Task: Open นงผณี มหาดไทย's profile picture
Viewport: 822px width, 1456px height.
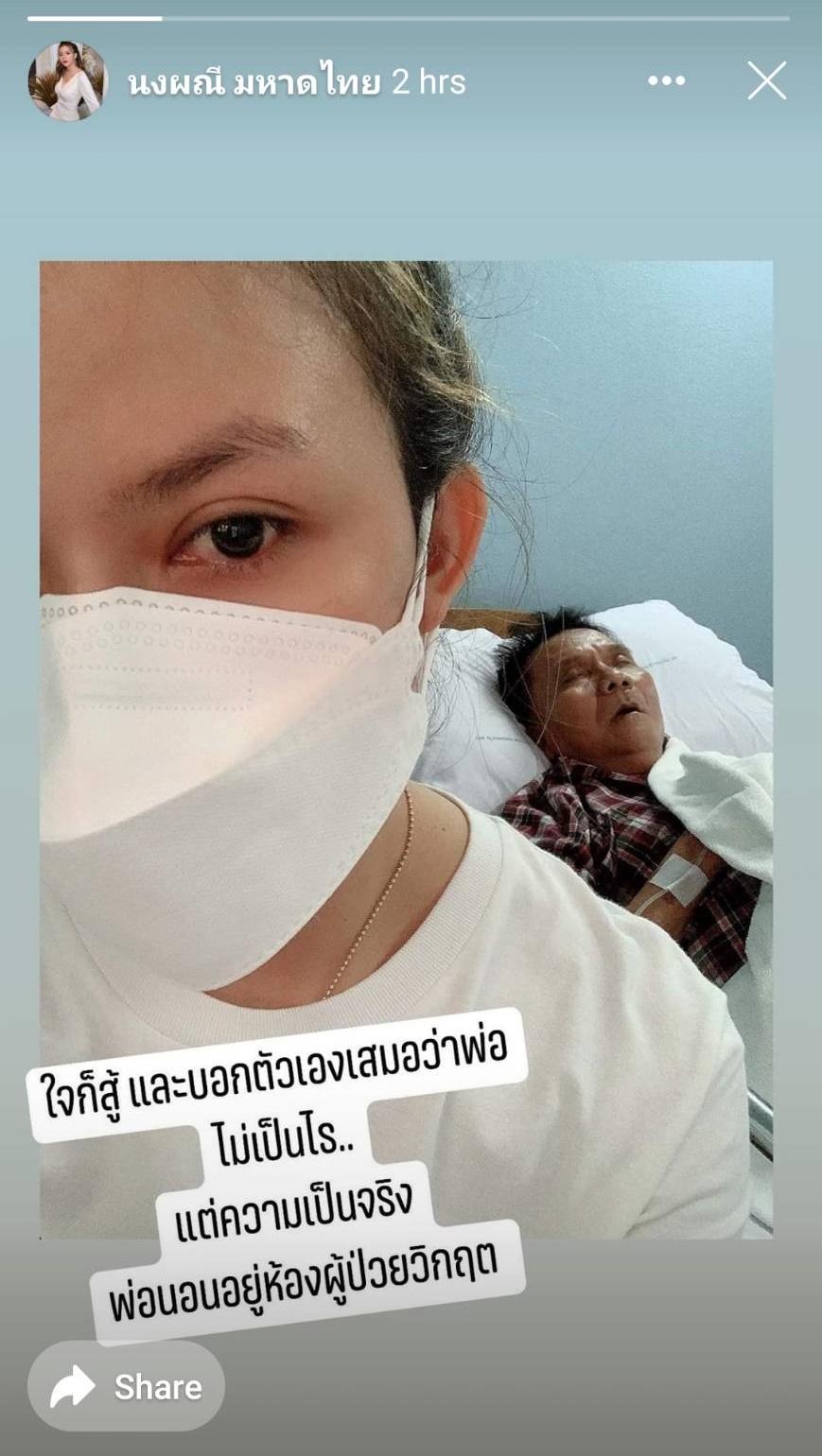Action: coord(67,81)
